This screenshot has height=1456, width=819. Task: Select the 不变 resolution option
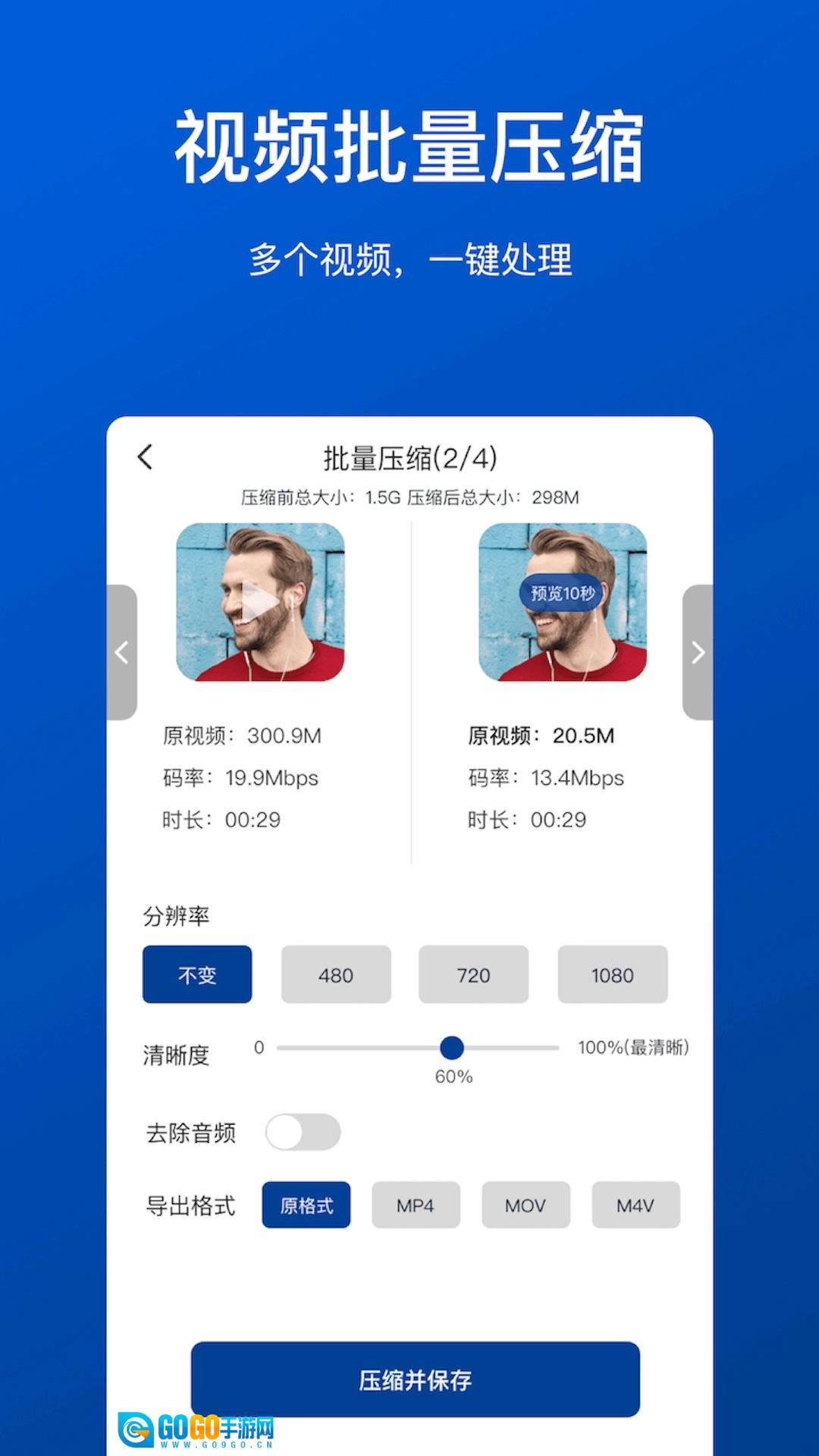[196, 975]
